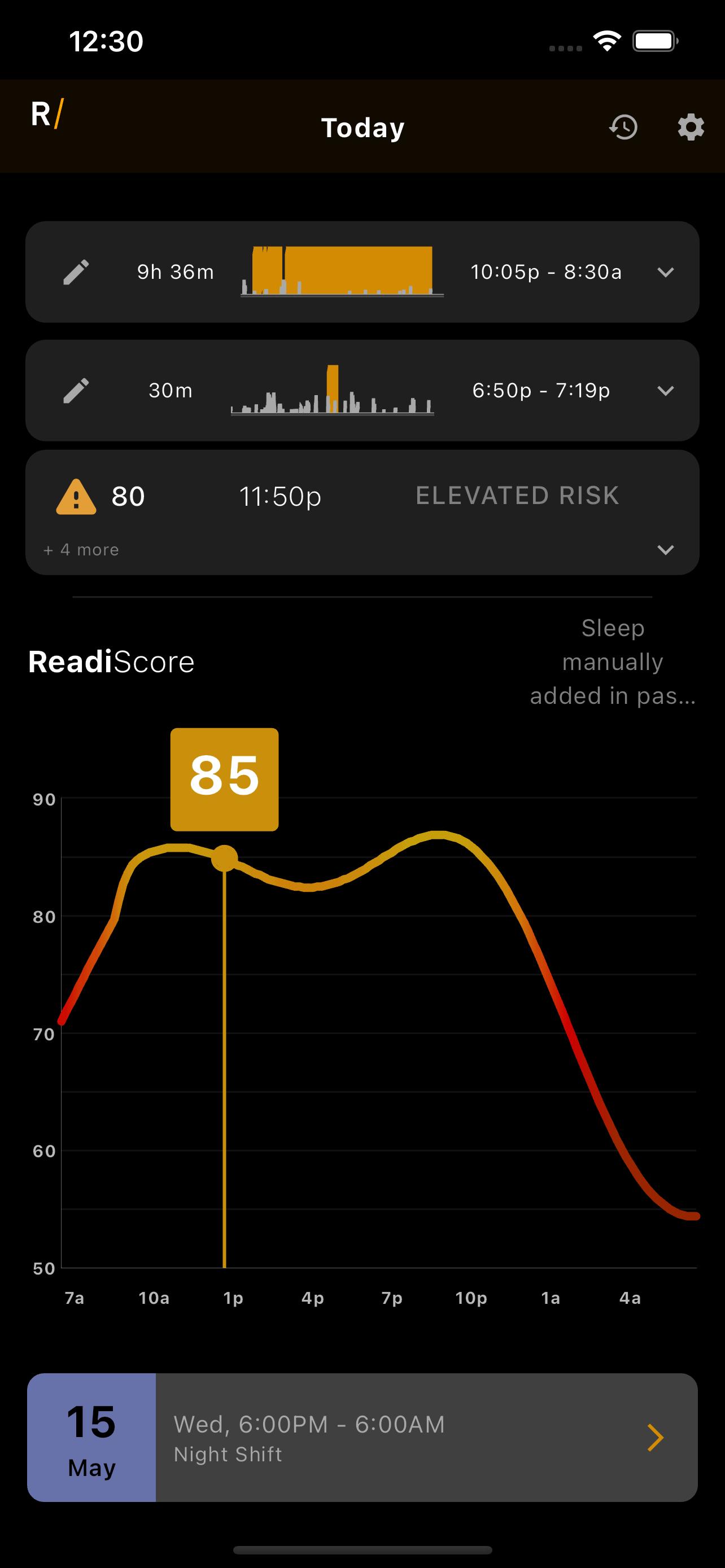Open the Night Shift schedule for 15 May
The width and height of the screenshot is (725, 1568).
point(362,1437)
